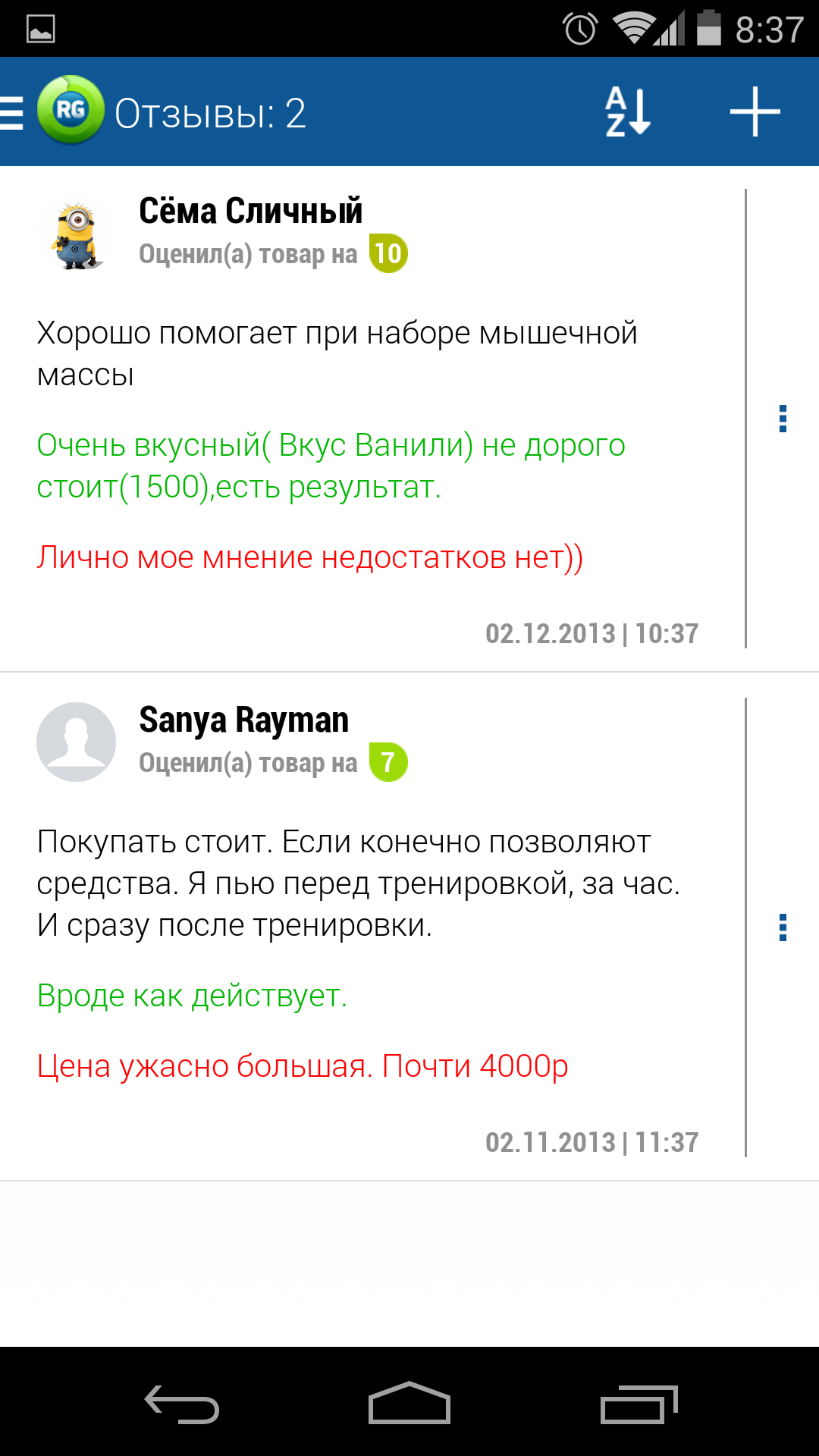Sort reviews with the A-Z icon
Image resolution: width=819 pixels, height=1456 pixels.
pos(628,112)
